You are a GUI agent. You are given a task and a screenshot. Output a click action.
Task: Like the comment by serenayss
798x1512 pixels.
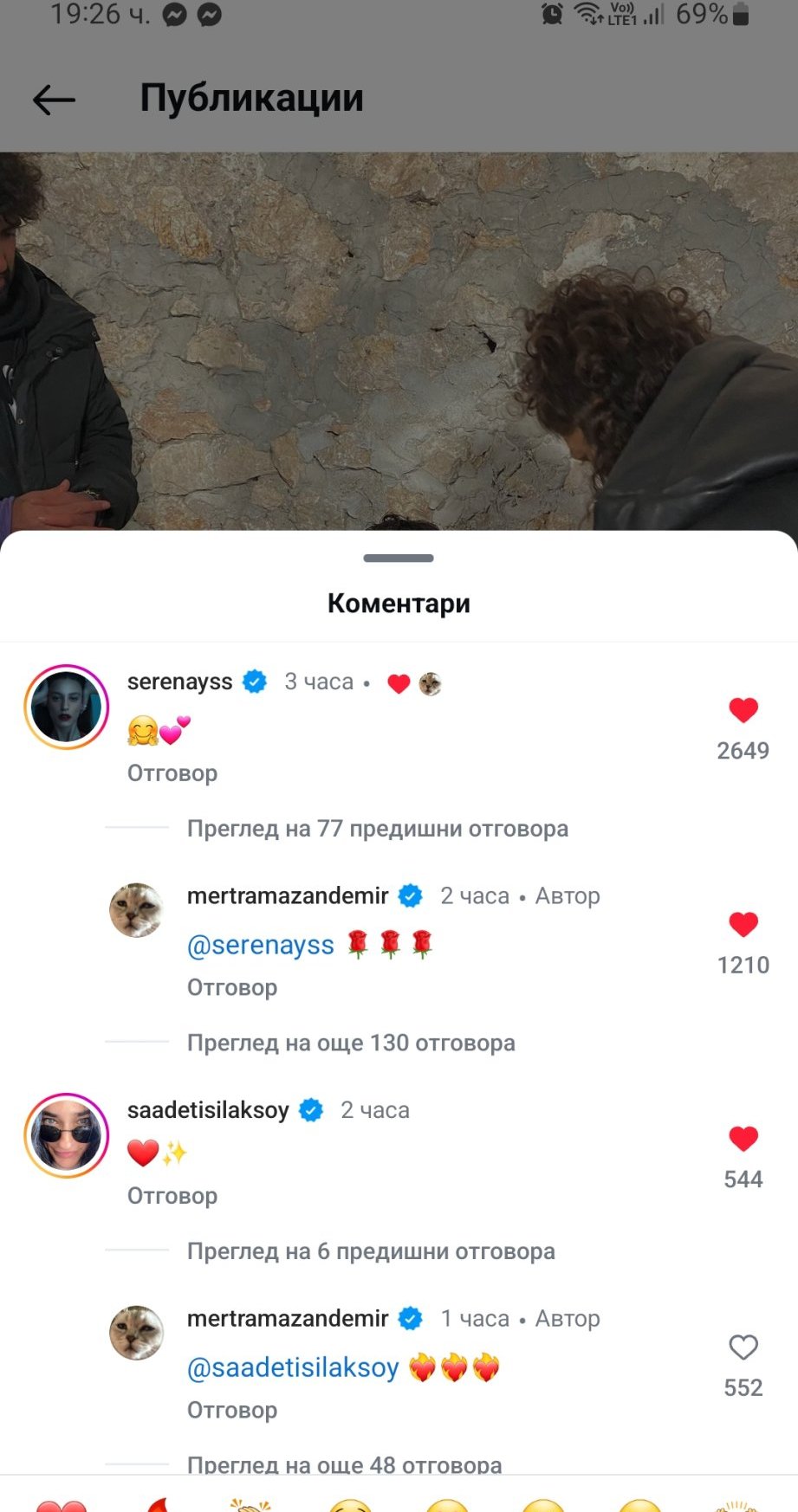tap(743, 710)
